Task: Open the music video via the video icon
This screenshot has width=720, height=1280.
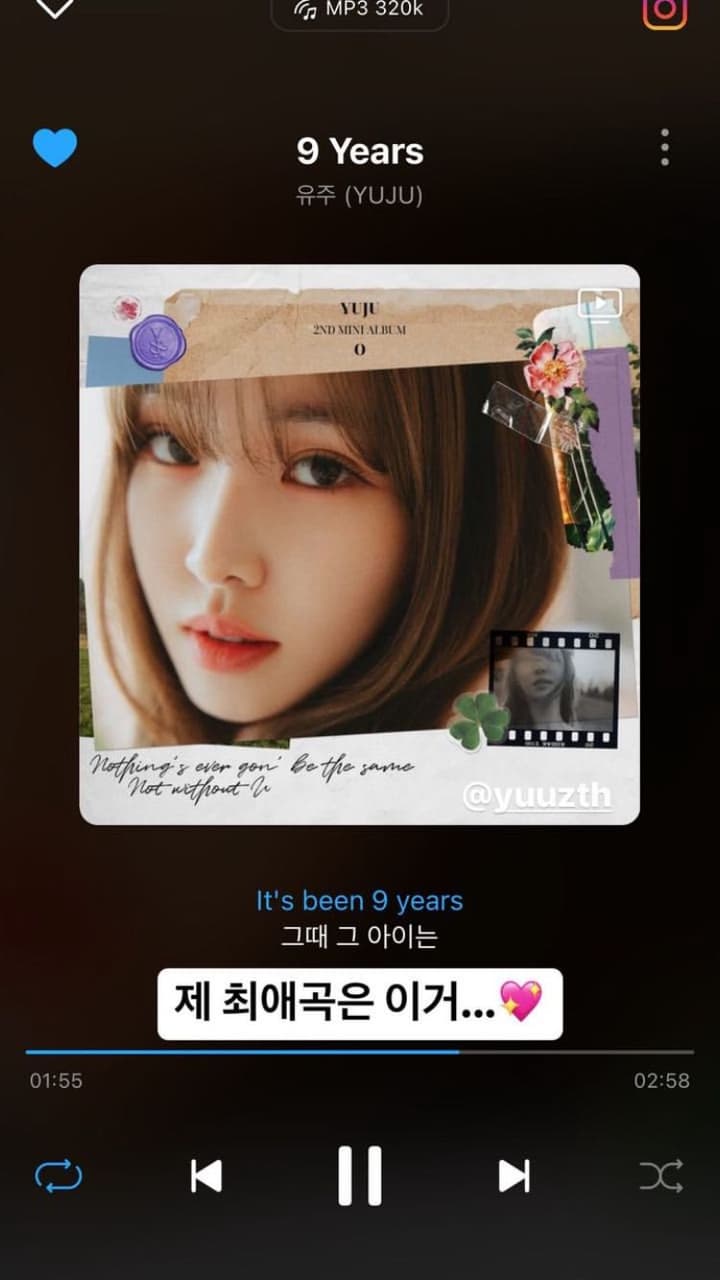Action: (599, 303)
